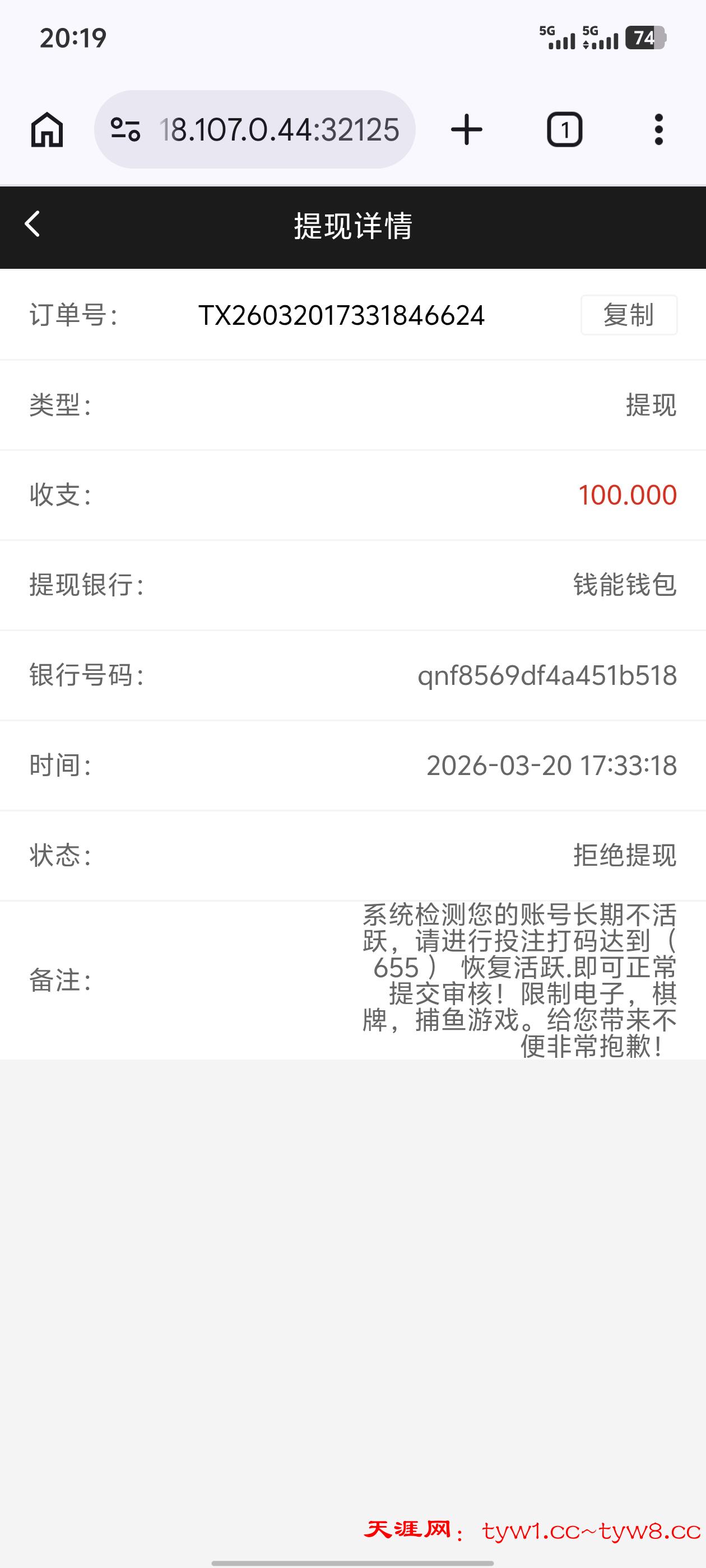
Task: Tap the back arrow on 提现详情 header
Action: point(32,225)
